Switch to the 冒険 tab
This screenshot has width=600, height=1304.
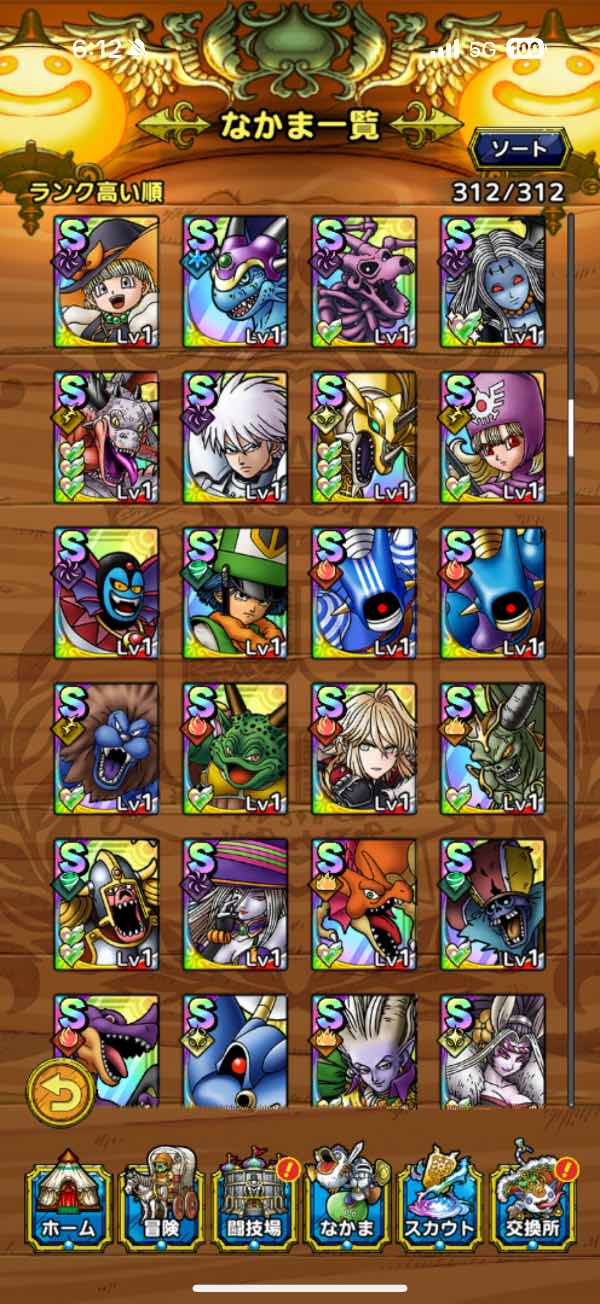(160, 1199)
